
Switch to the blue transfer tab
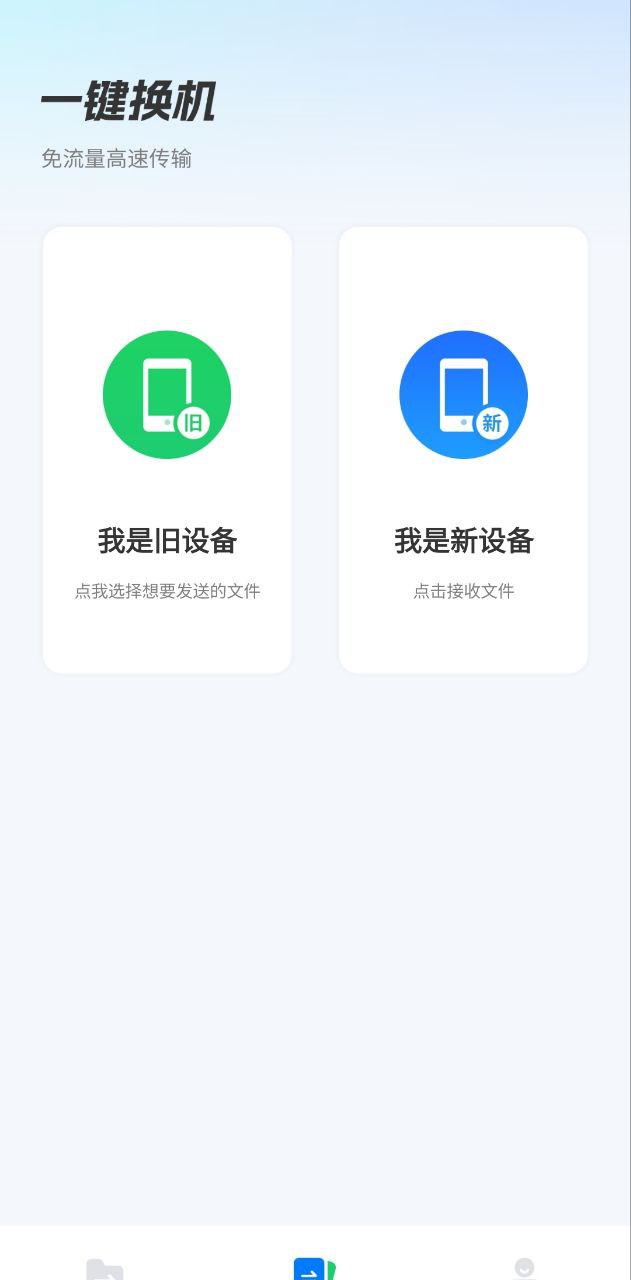point(314,1268)
